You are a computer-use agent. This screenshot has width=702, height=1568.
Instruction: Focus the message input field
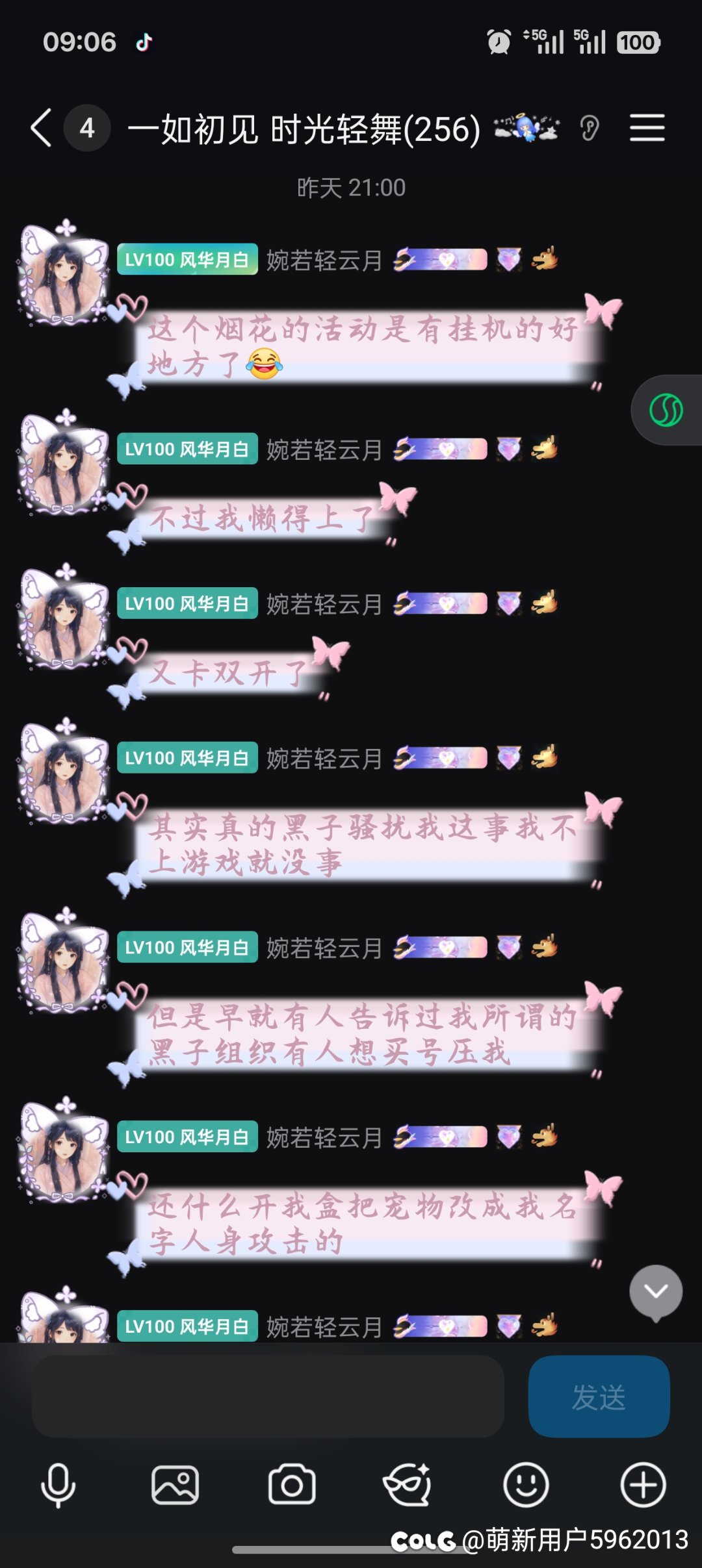[268, 1396]
